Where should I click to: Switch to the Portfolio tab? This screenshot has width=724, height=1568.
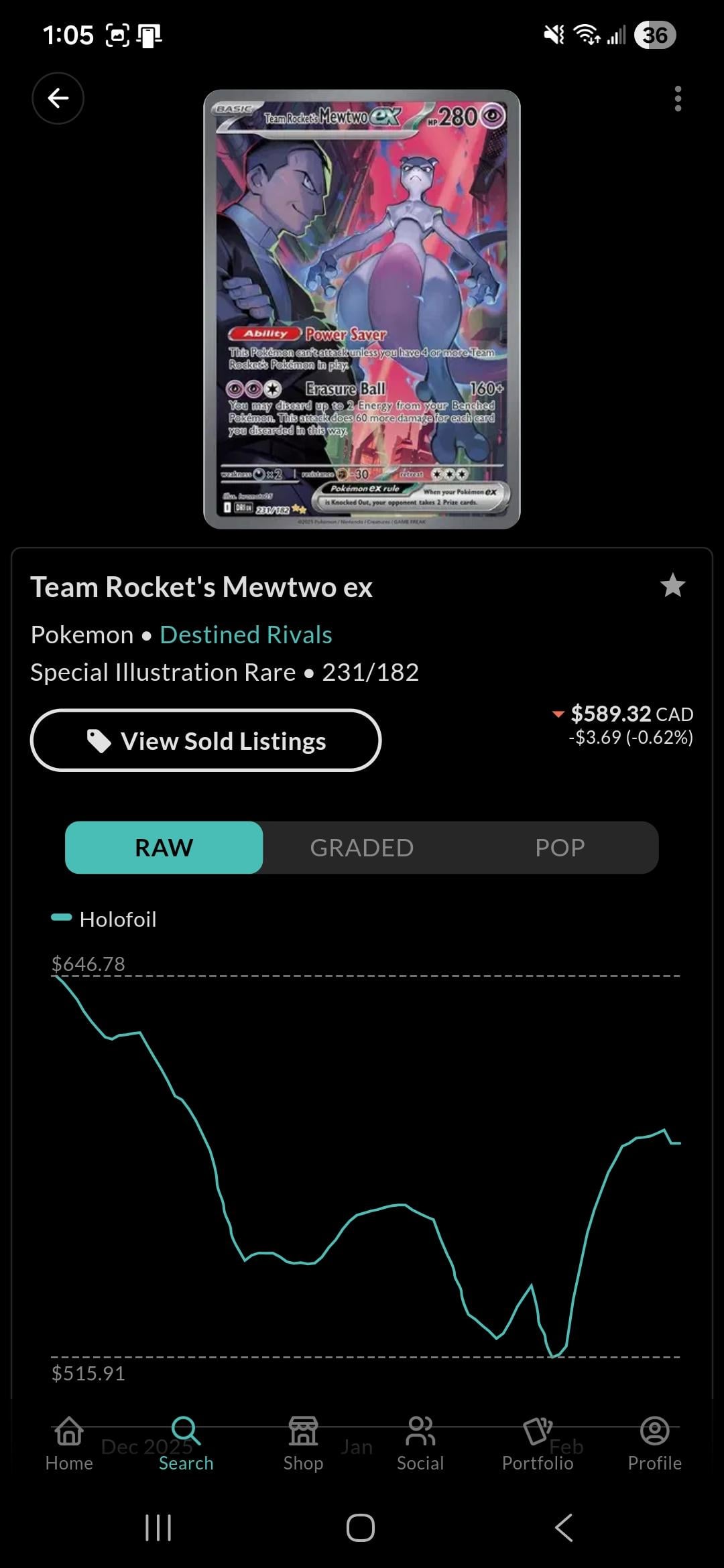click(538, 1444)
